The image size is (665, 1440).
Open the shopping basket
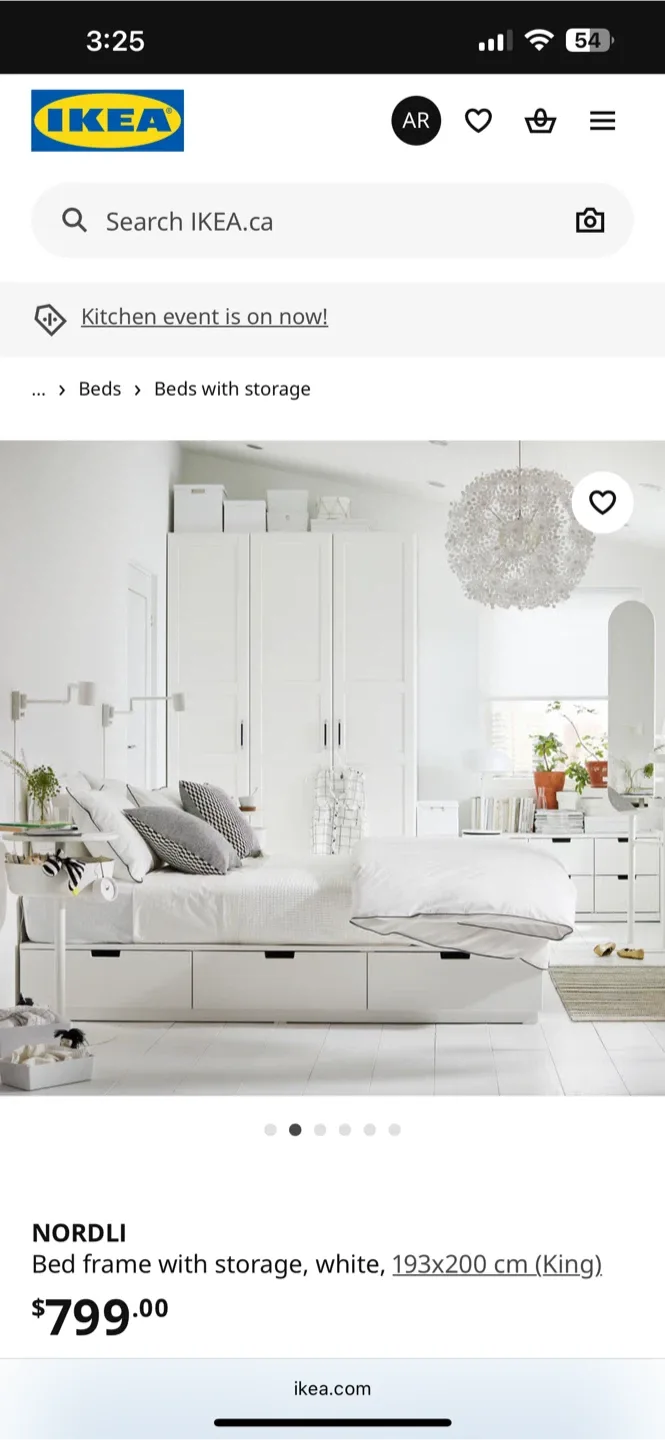click(x=540, y=121)
